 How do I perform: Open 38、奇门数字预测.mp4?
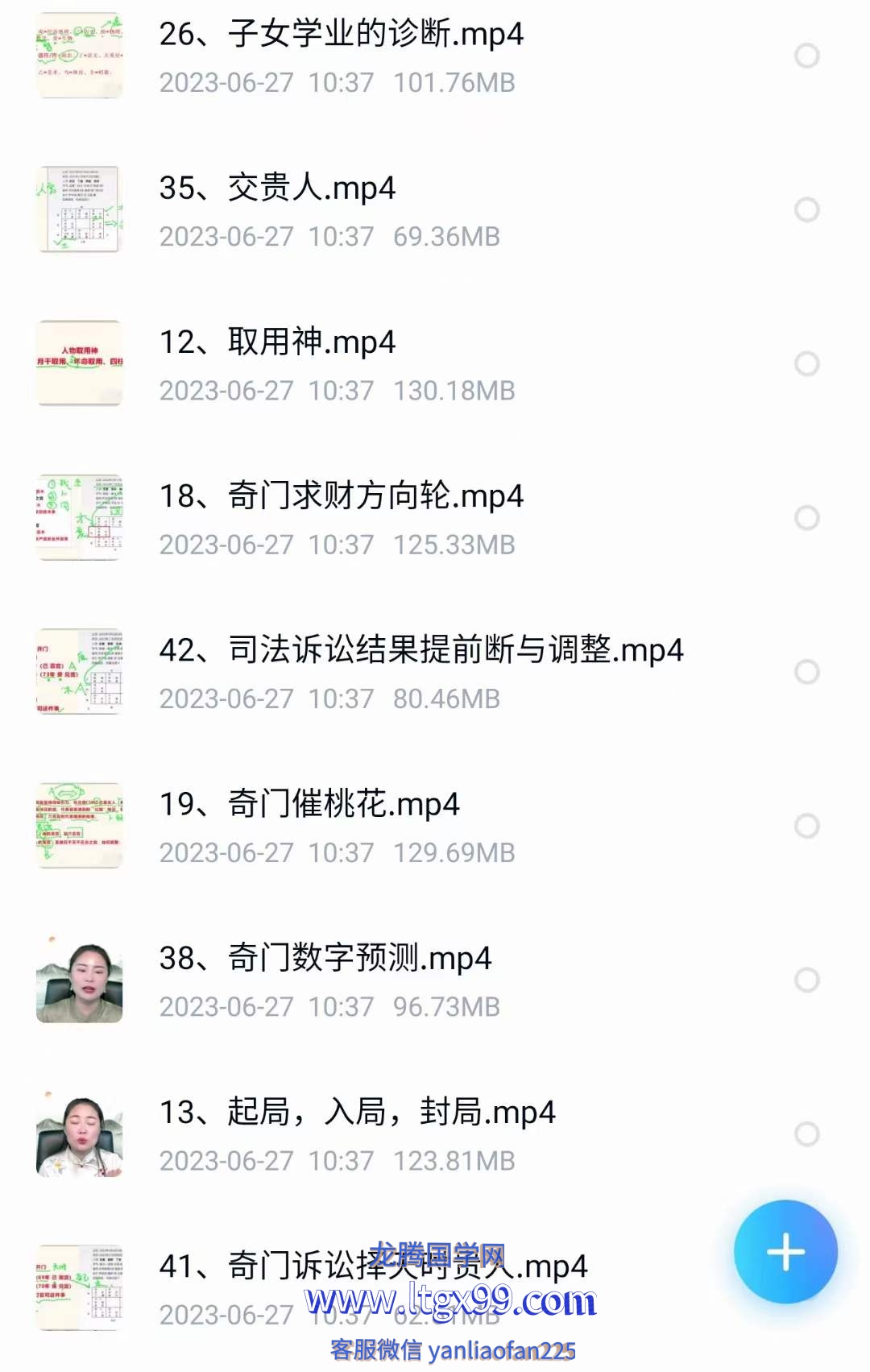[325, 958]
